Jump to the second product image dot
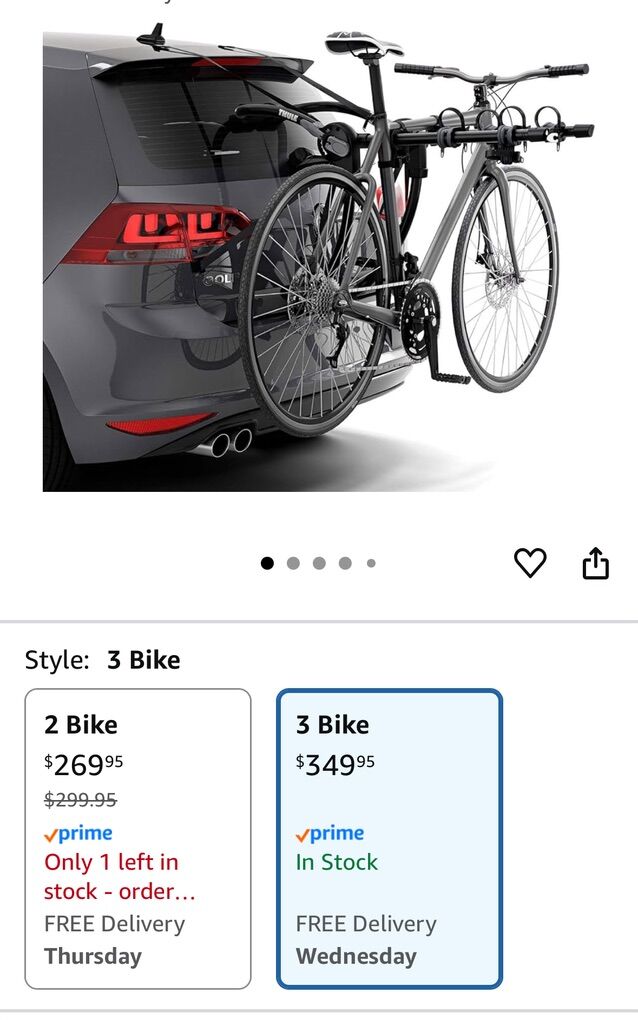638x1020 pixels. tap(293, 563)
